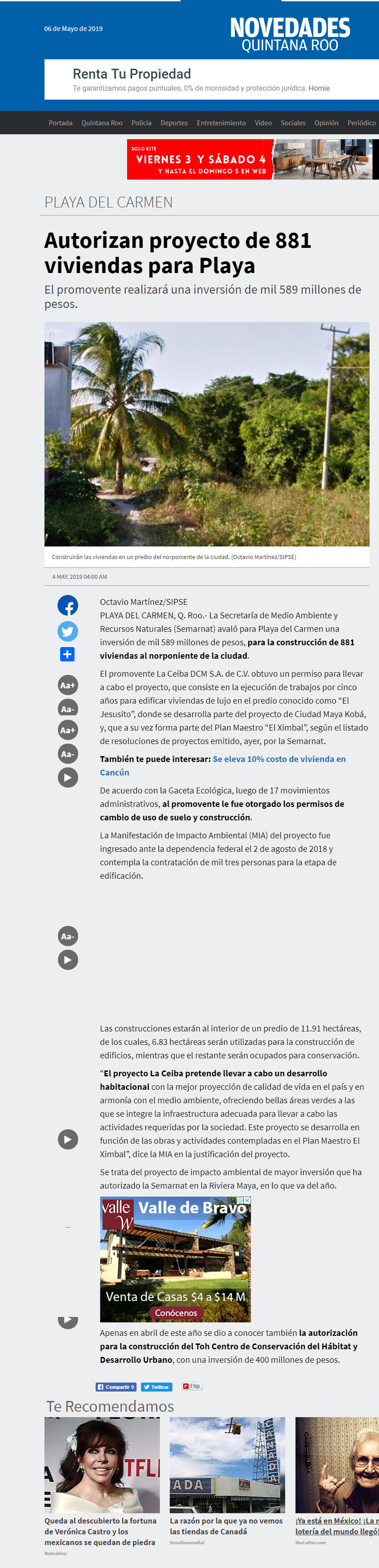Open the Policía section
Viewport: 379px width, 1568px height.
[x=141, y=123]
